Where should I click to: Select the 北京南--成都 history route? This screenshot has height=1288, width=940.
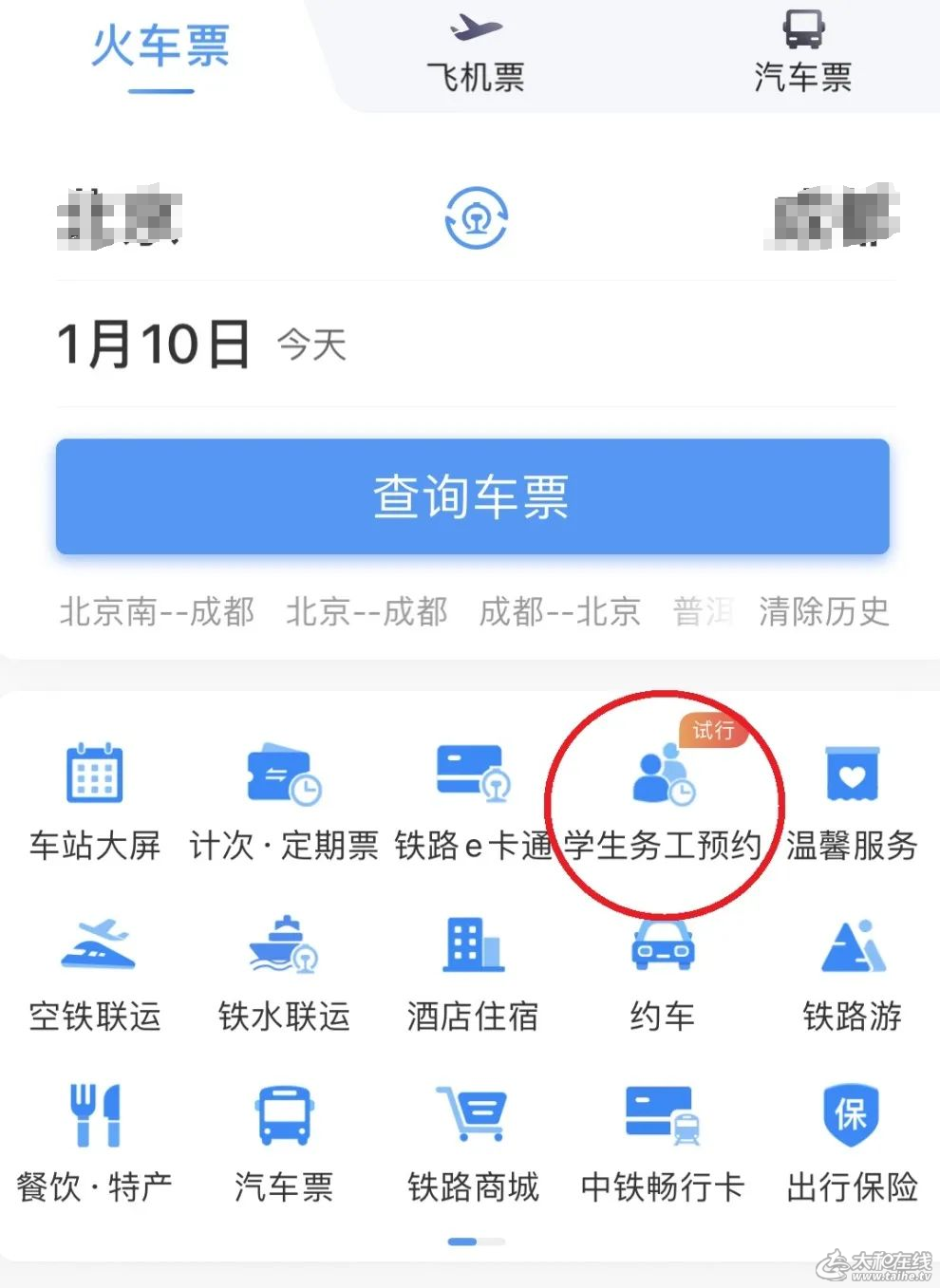[x=157, y=611]
